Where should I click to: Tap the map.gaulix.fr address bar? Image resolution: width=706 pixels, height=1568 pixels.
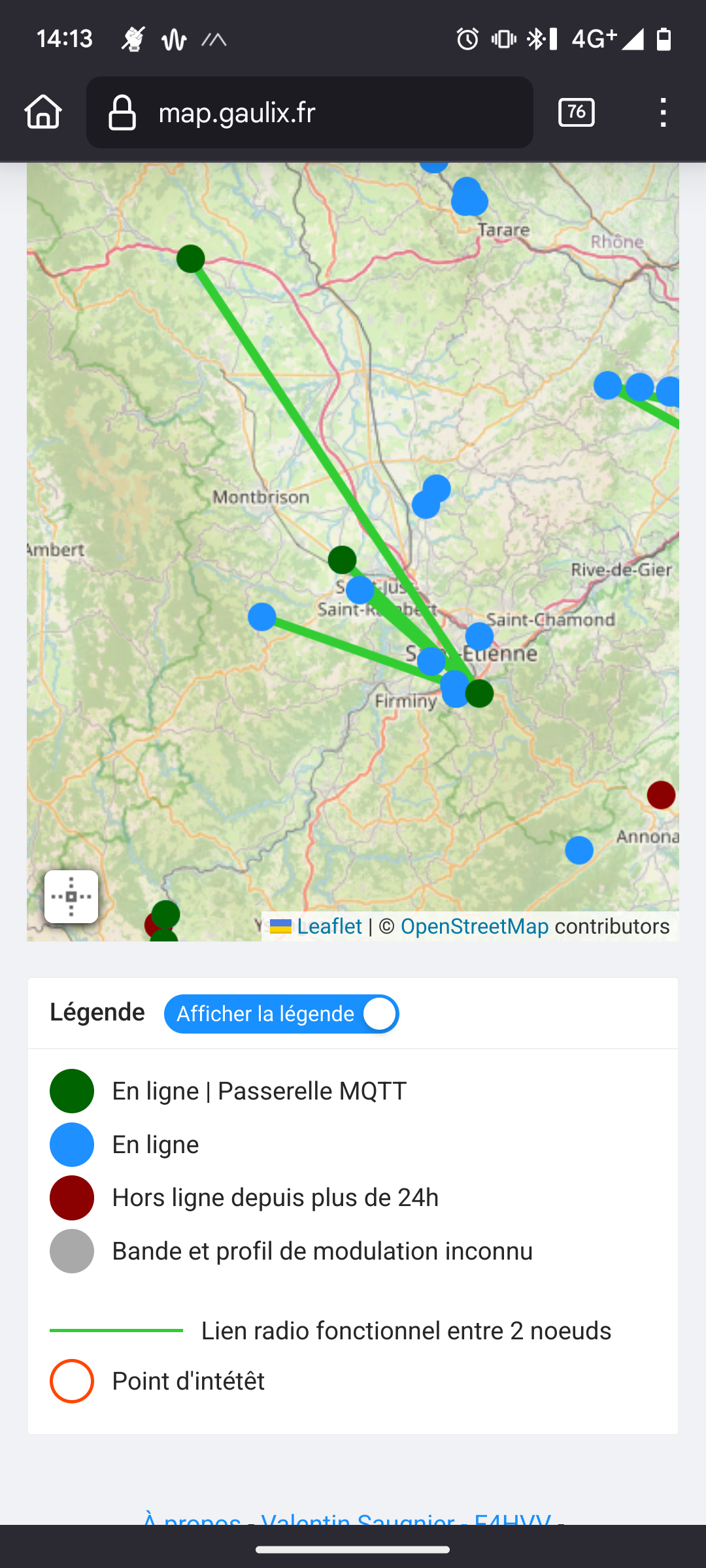[310, 112]
